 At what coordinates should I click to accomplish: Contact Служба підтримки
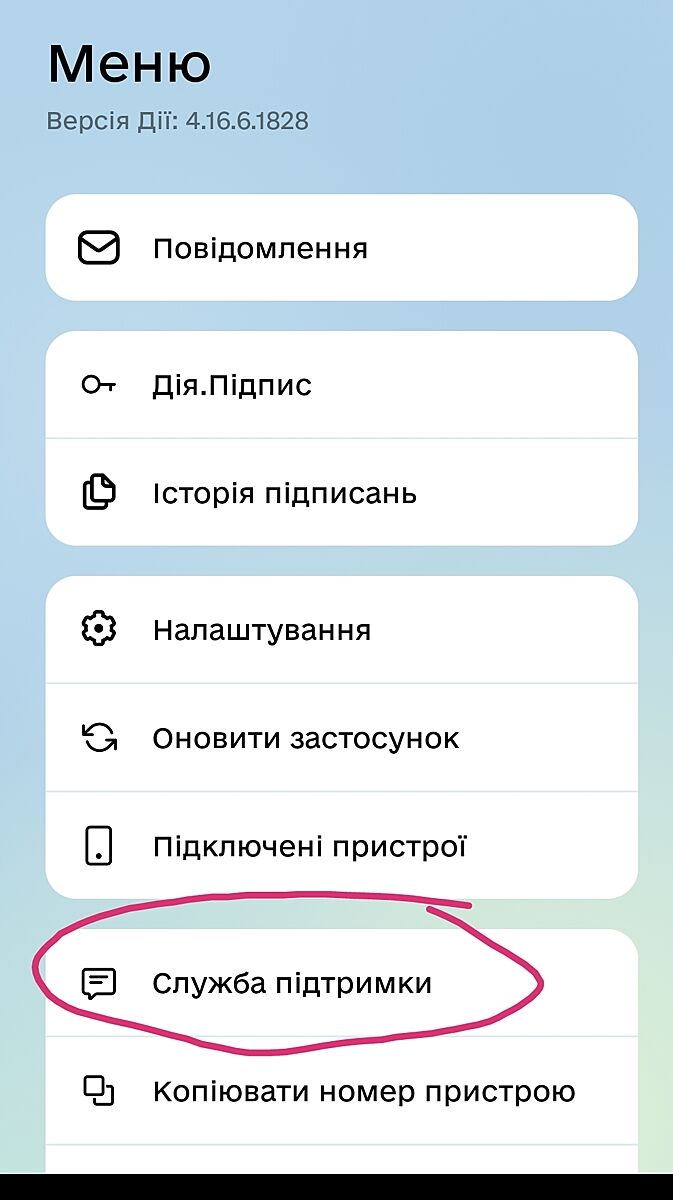tap(340, 983)
